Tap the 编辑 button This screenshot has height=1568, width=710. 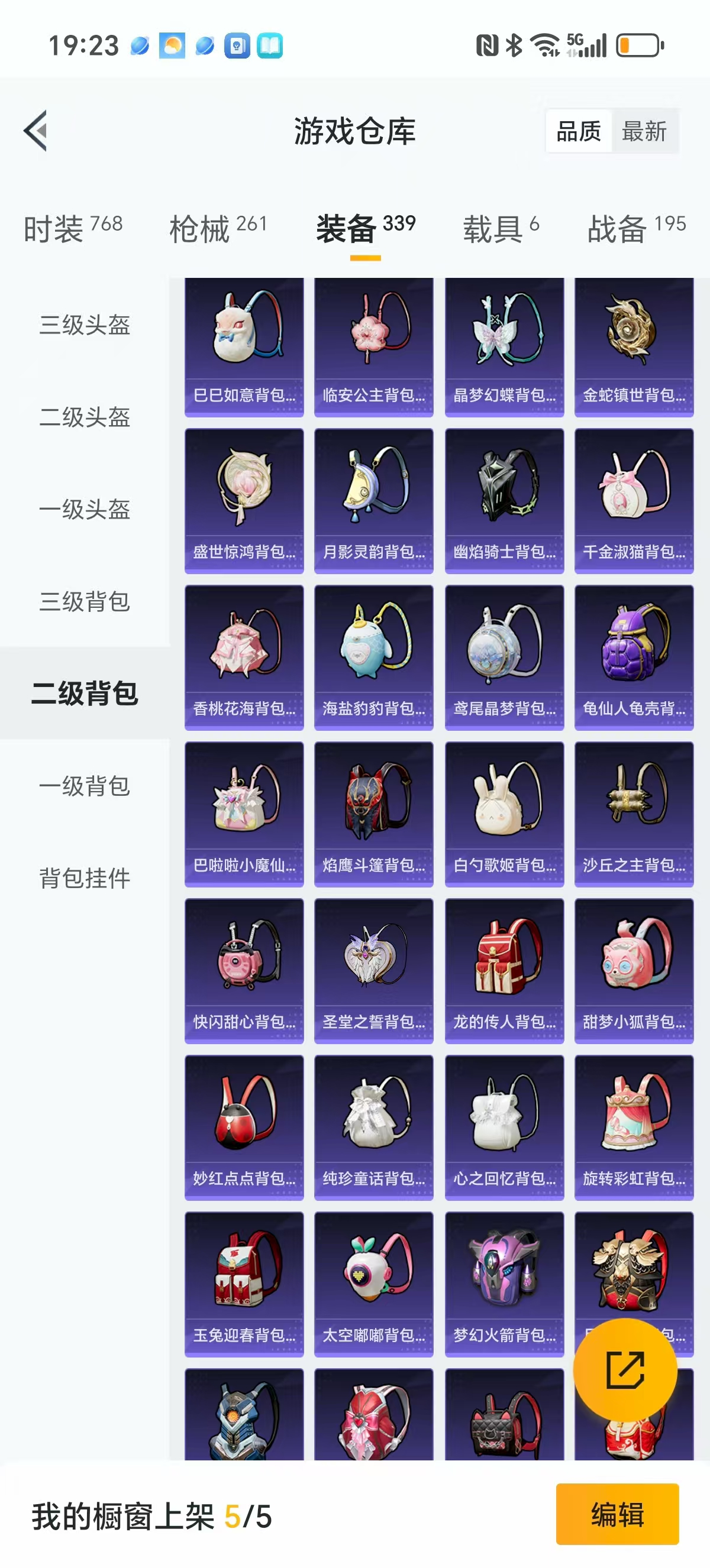click(617, 1514)
